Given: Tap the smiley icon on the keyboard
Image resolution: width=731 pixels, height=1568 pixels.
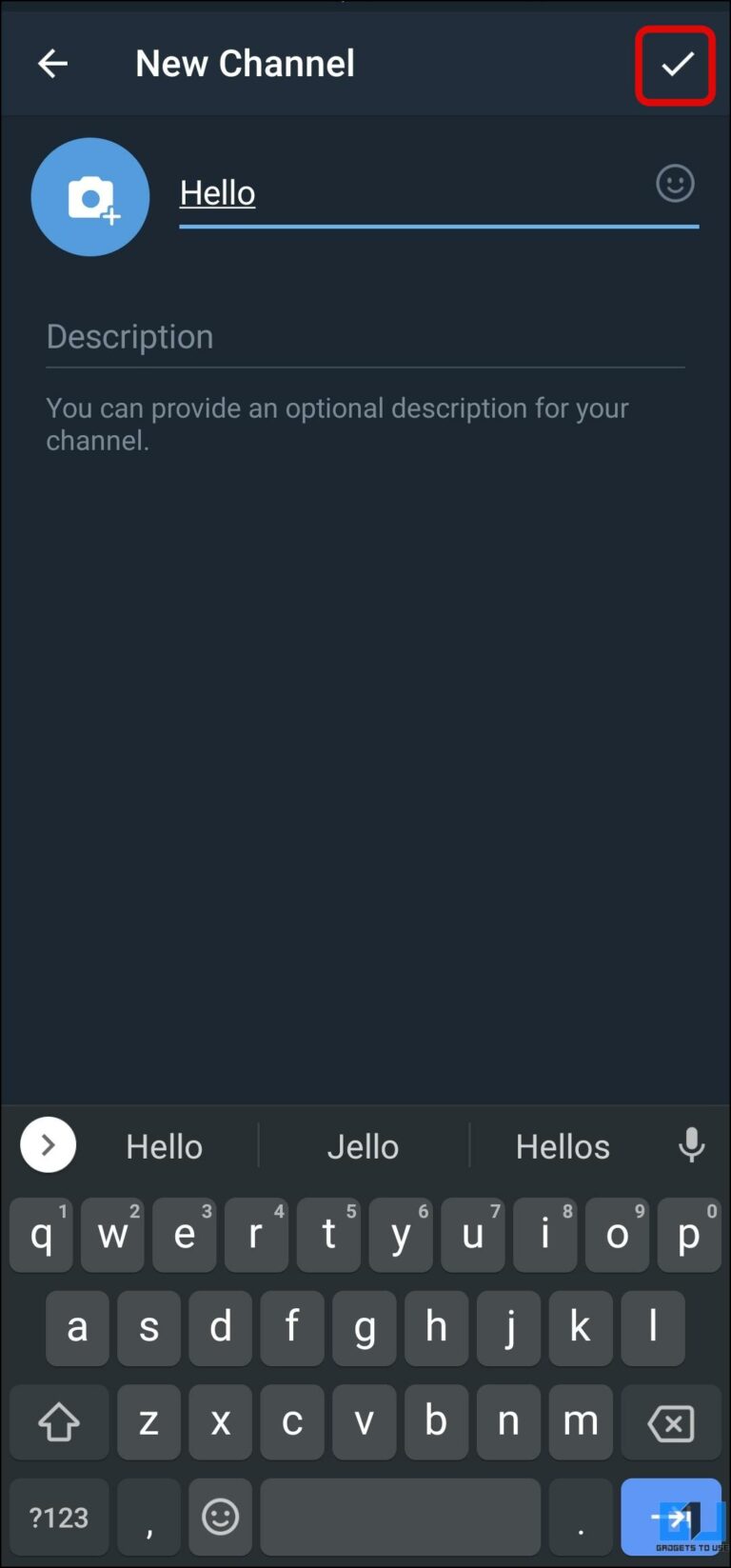Looking at the screenshot, I should [x=220, y=1517].
